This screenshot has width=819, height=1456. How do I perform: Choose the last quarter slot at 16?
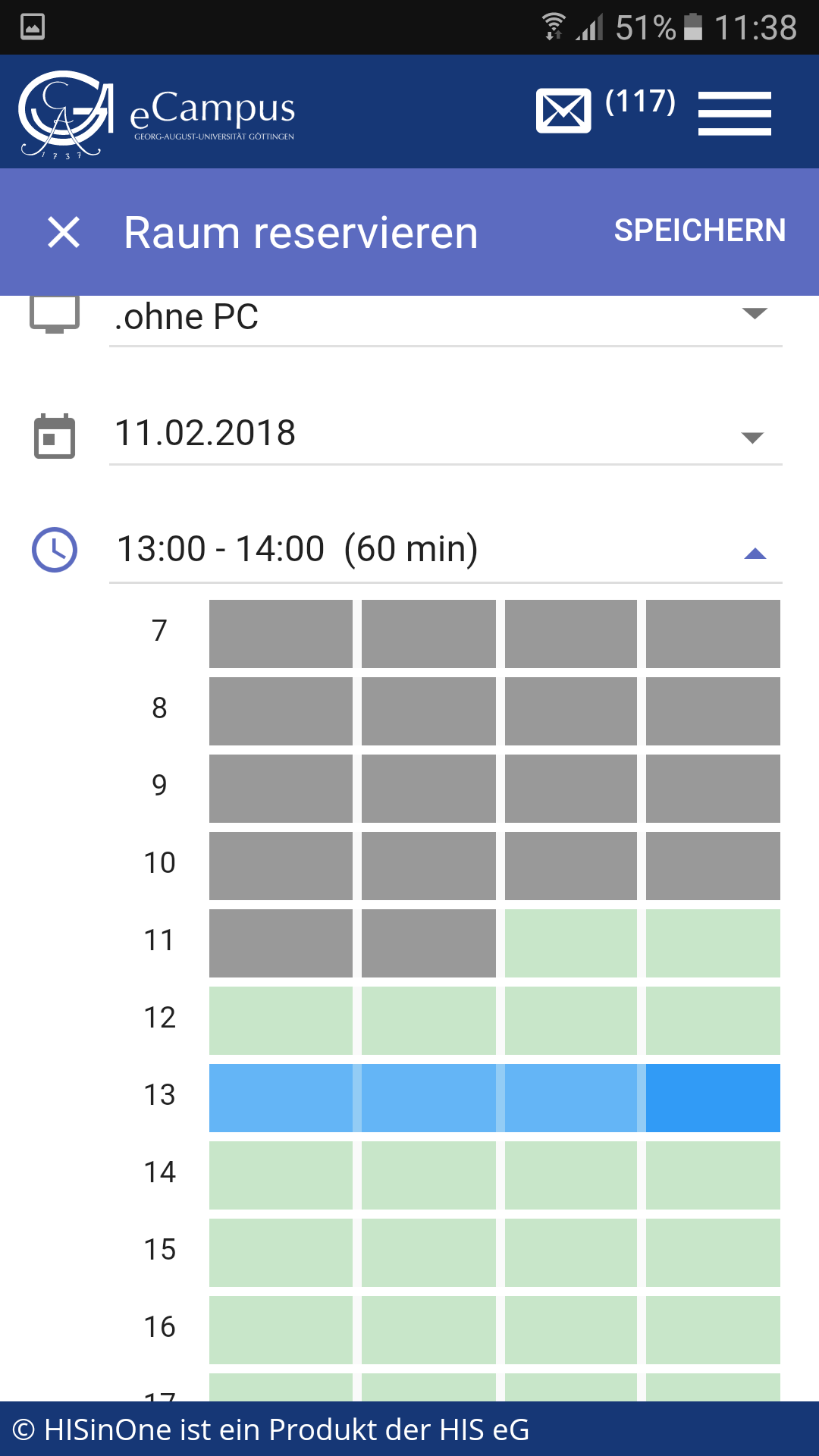[713, 1330]
